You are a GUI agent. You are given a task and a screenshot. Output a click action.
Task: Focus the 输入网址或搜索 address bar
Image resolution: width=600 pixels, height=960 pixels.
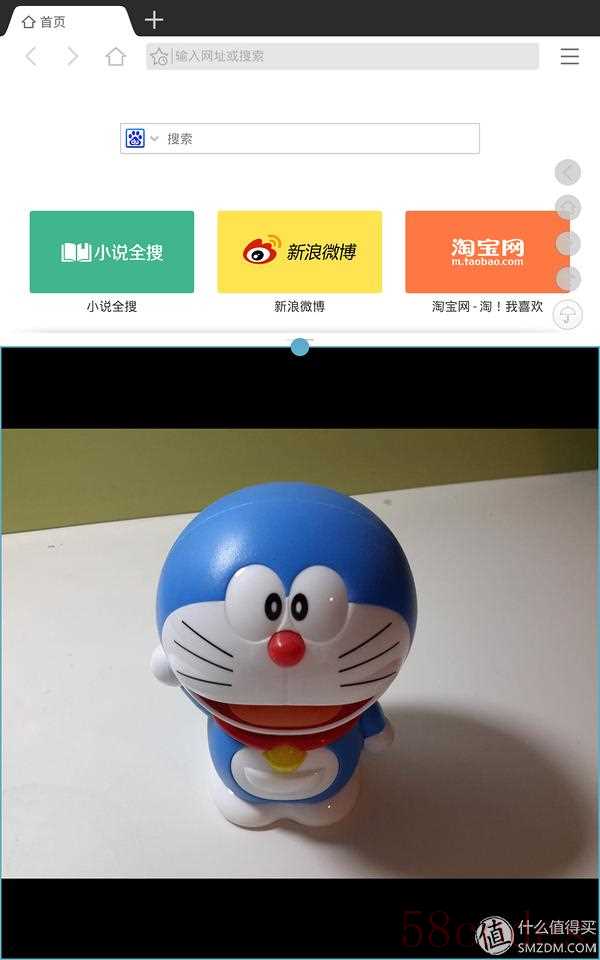(x=350, y=57)
